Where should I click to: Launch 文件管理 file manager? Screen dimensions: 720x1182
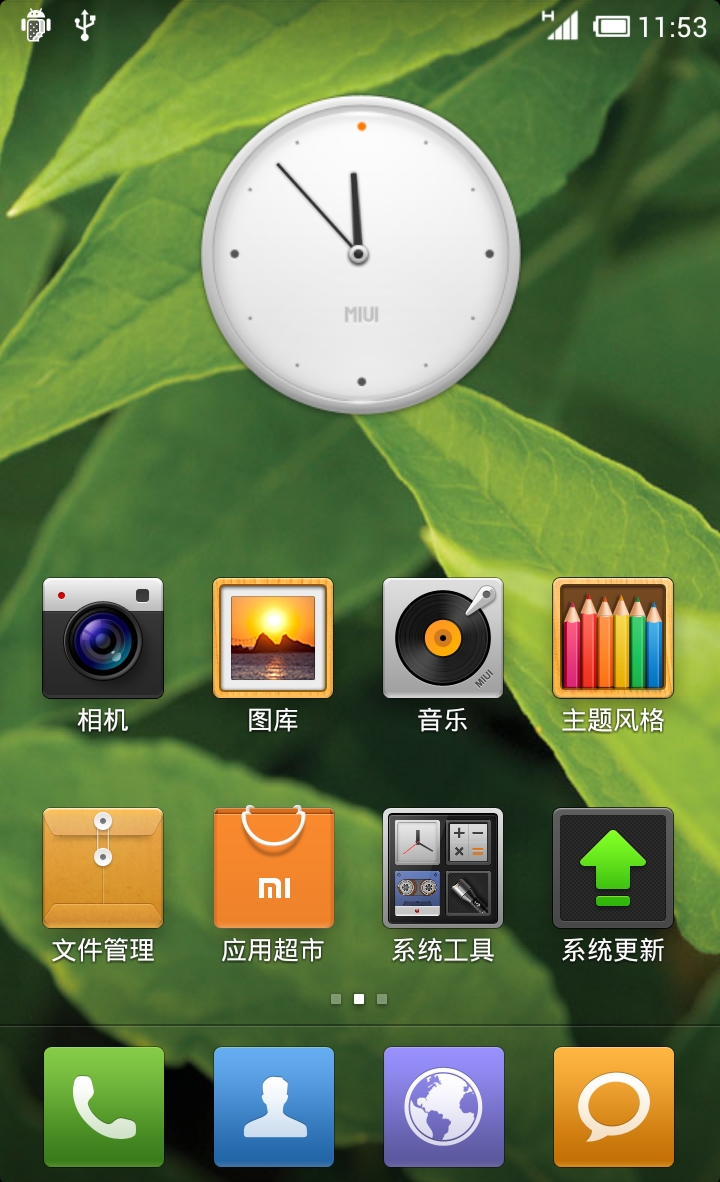(103, 868)
